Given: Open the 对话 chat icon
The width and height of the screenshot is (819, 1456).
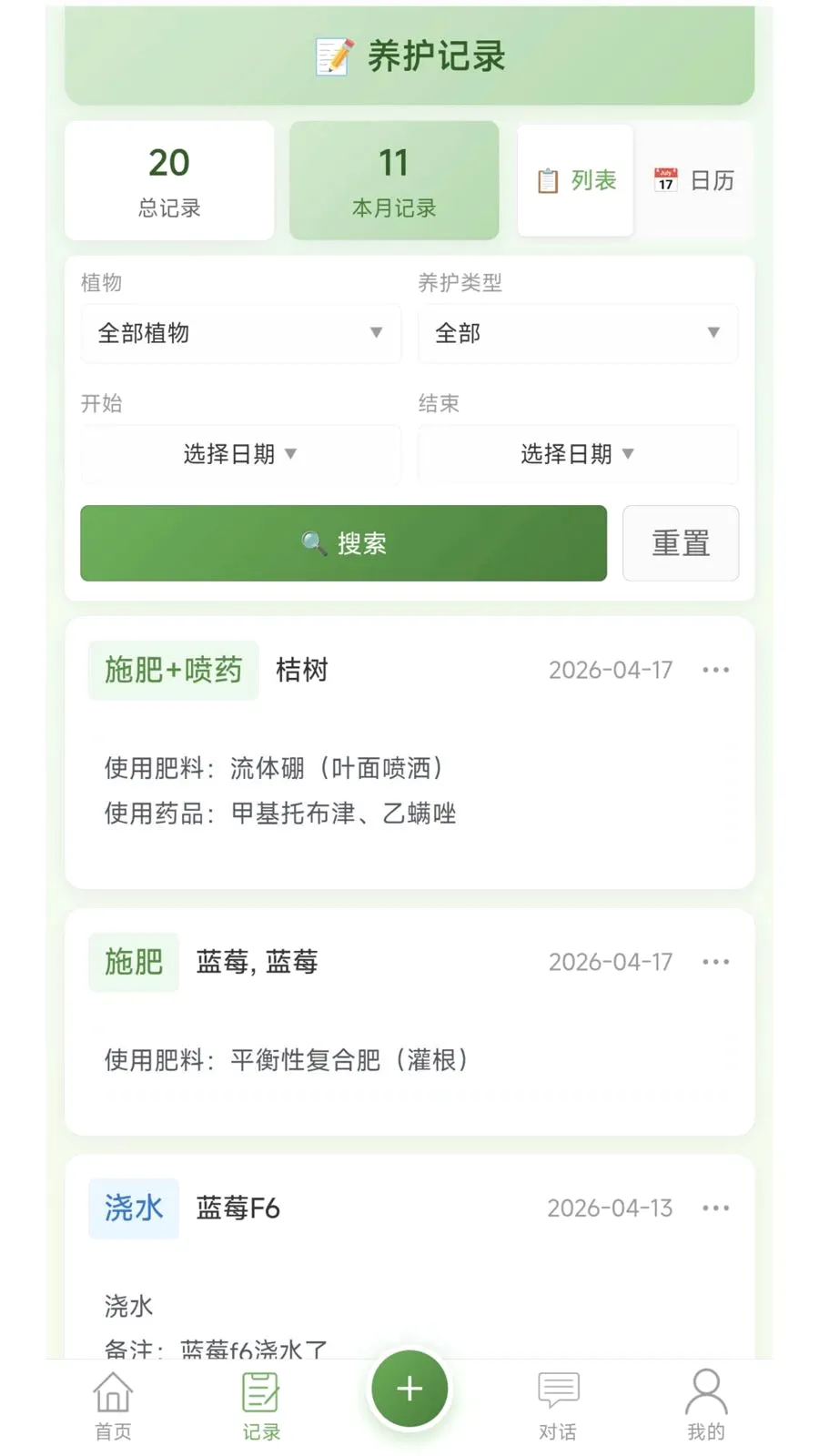Looking at the screenshot, I should click(558, 1401).
